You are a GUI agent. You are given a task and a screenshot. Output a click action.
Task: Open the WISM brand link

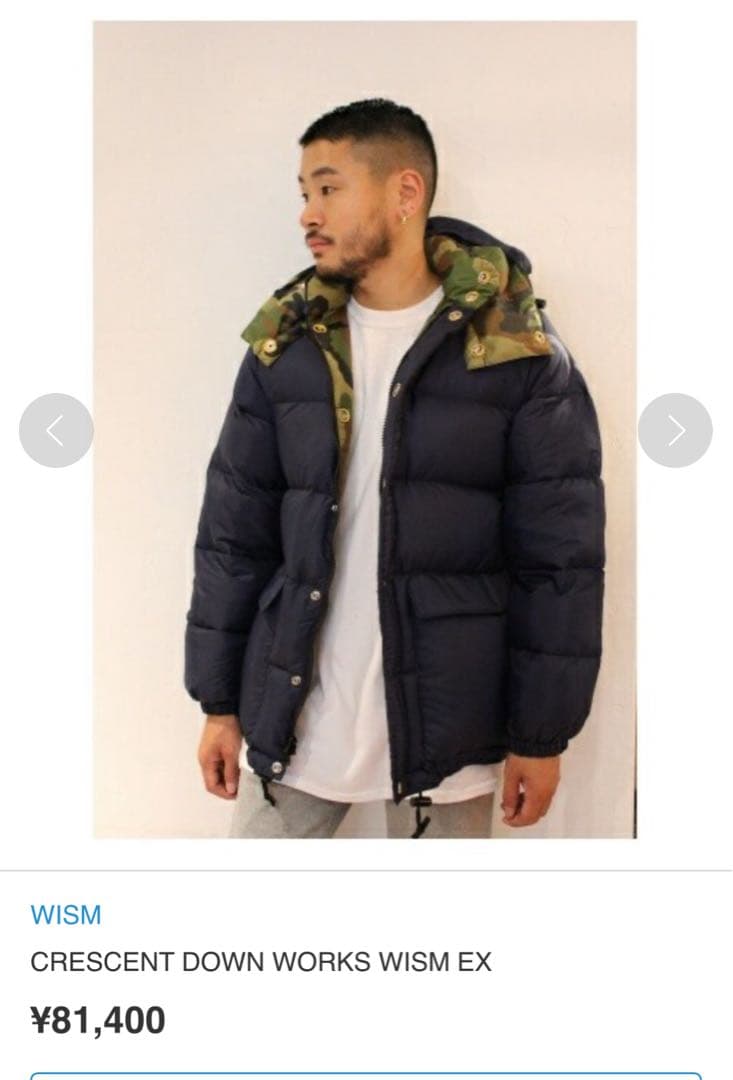click(x=66, y=914)
